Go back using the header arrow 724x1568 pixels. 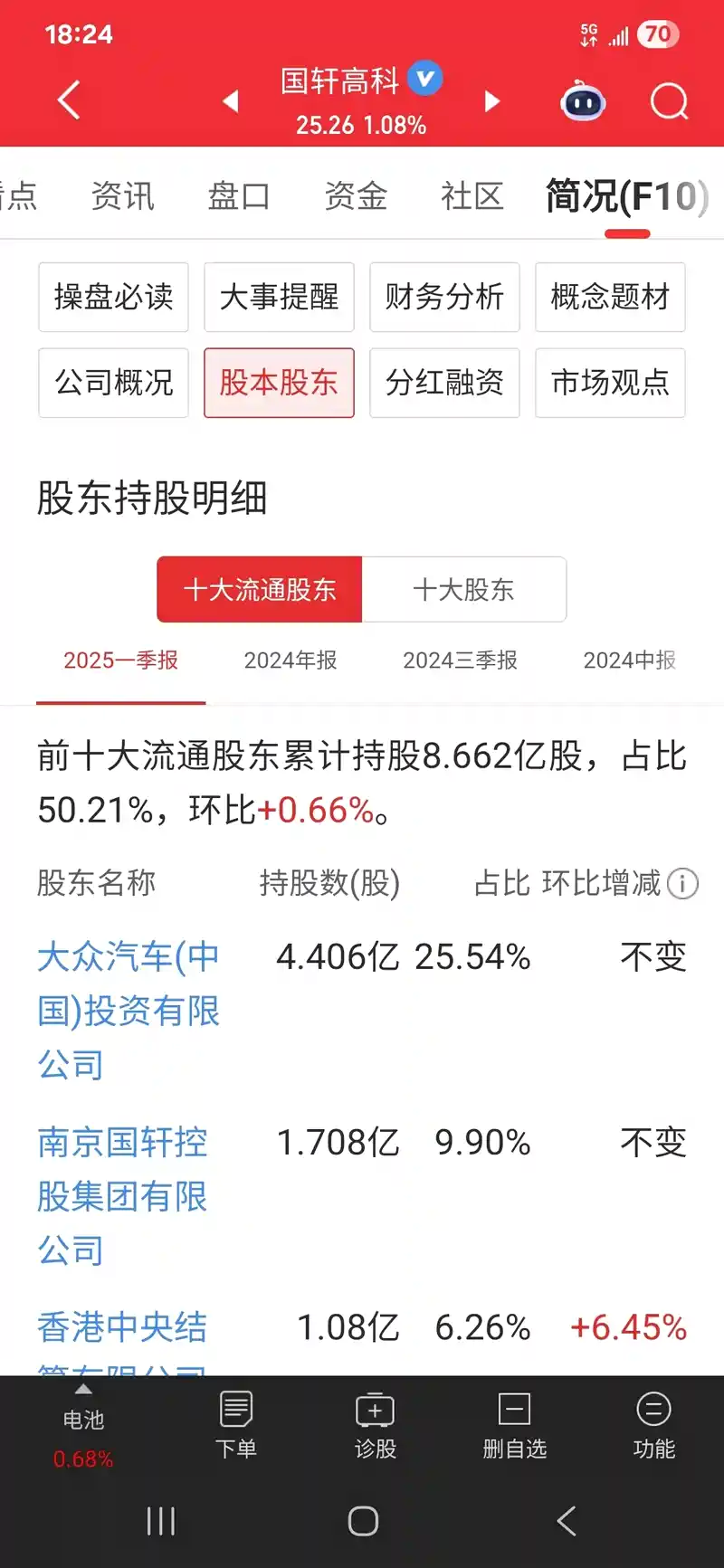coord(69,100)
